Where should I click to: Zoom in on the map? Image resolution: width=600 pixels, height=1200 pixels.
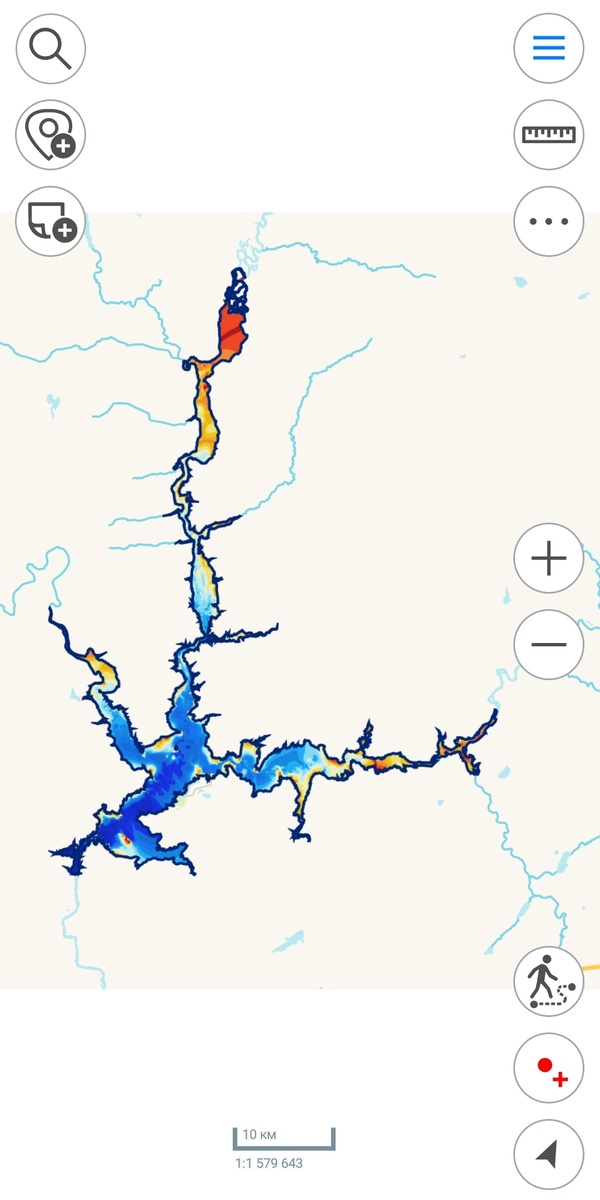549,557
